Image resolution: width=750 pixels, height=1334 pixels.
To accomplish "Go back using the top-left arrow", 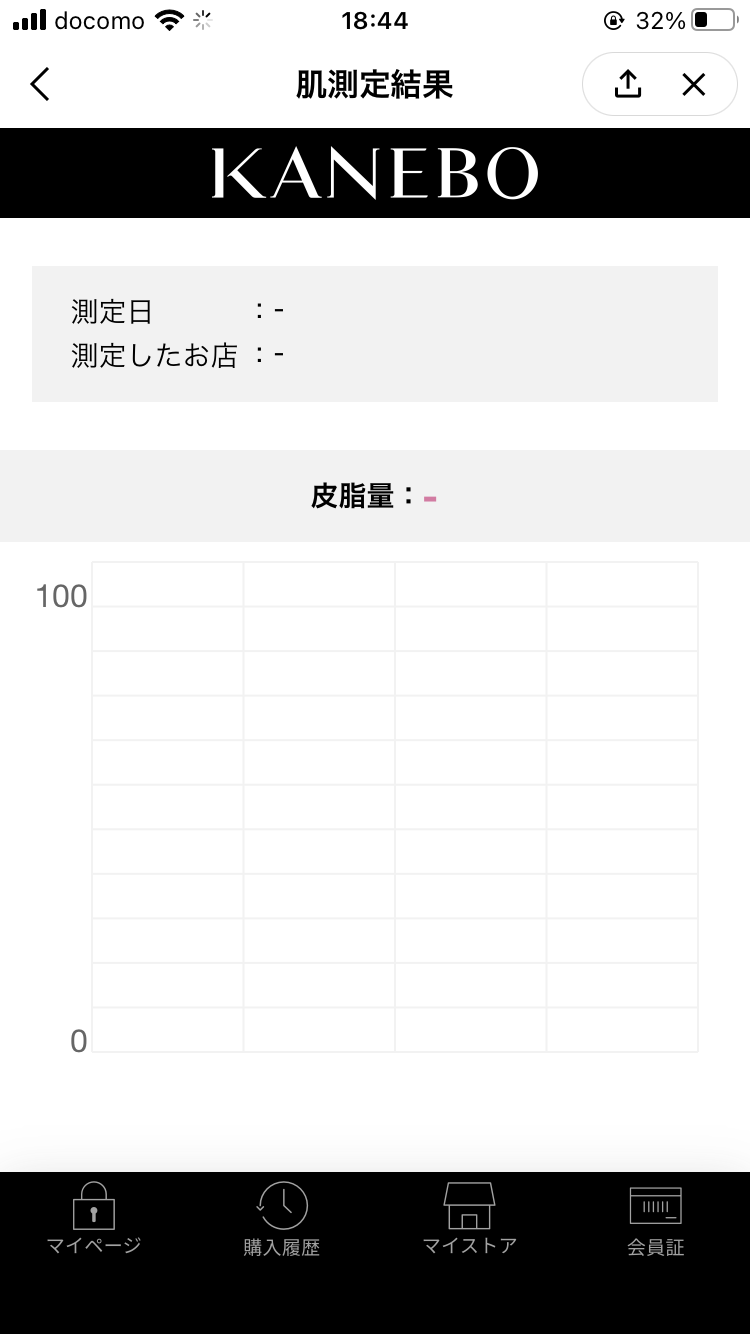I will point(40,85).
